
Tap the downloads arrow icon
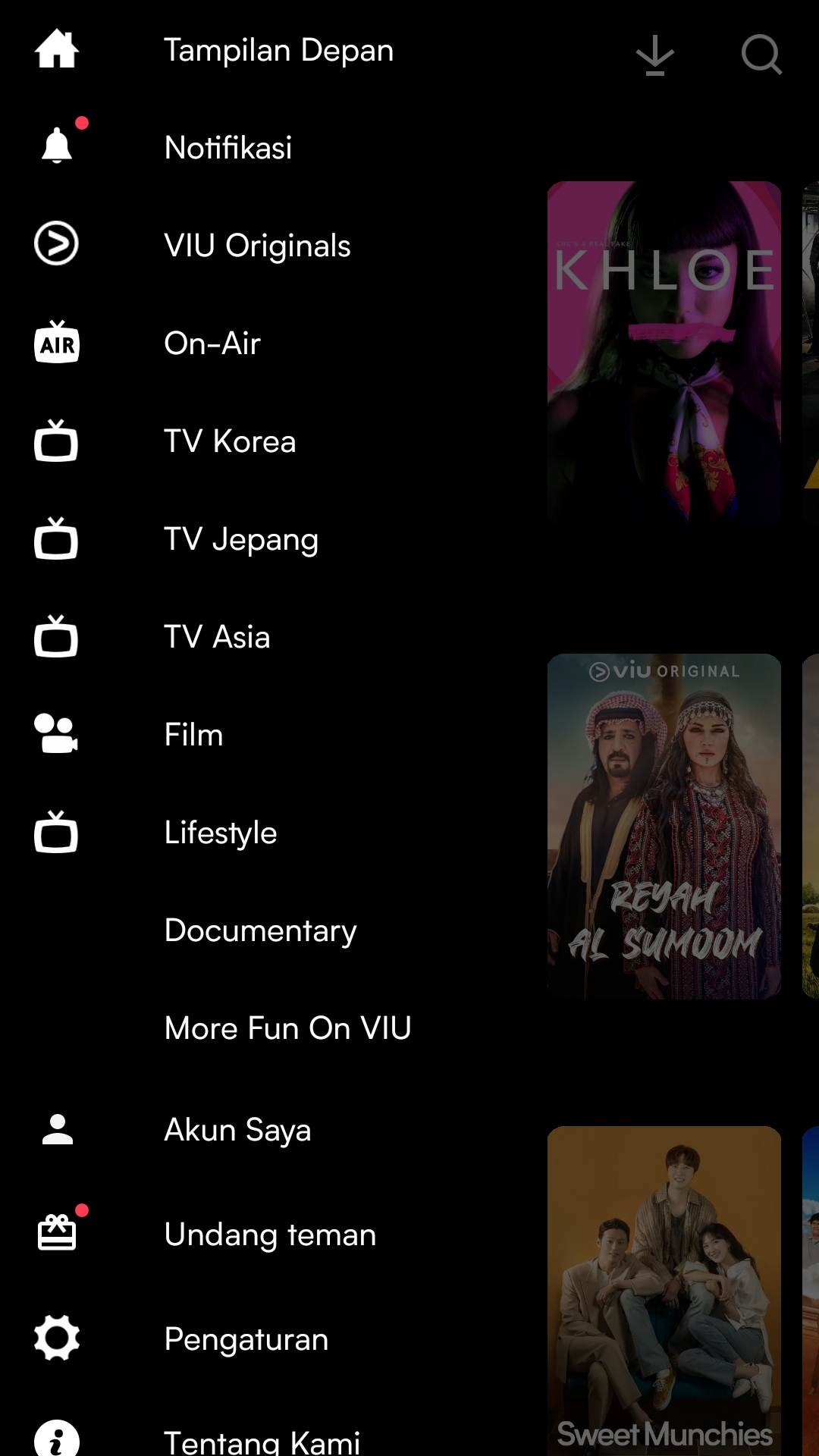pyautogui.click(x=654, y=55)
